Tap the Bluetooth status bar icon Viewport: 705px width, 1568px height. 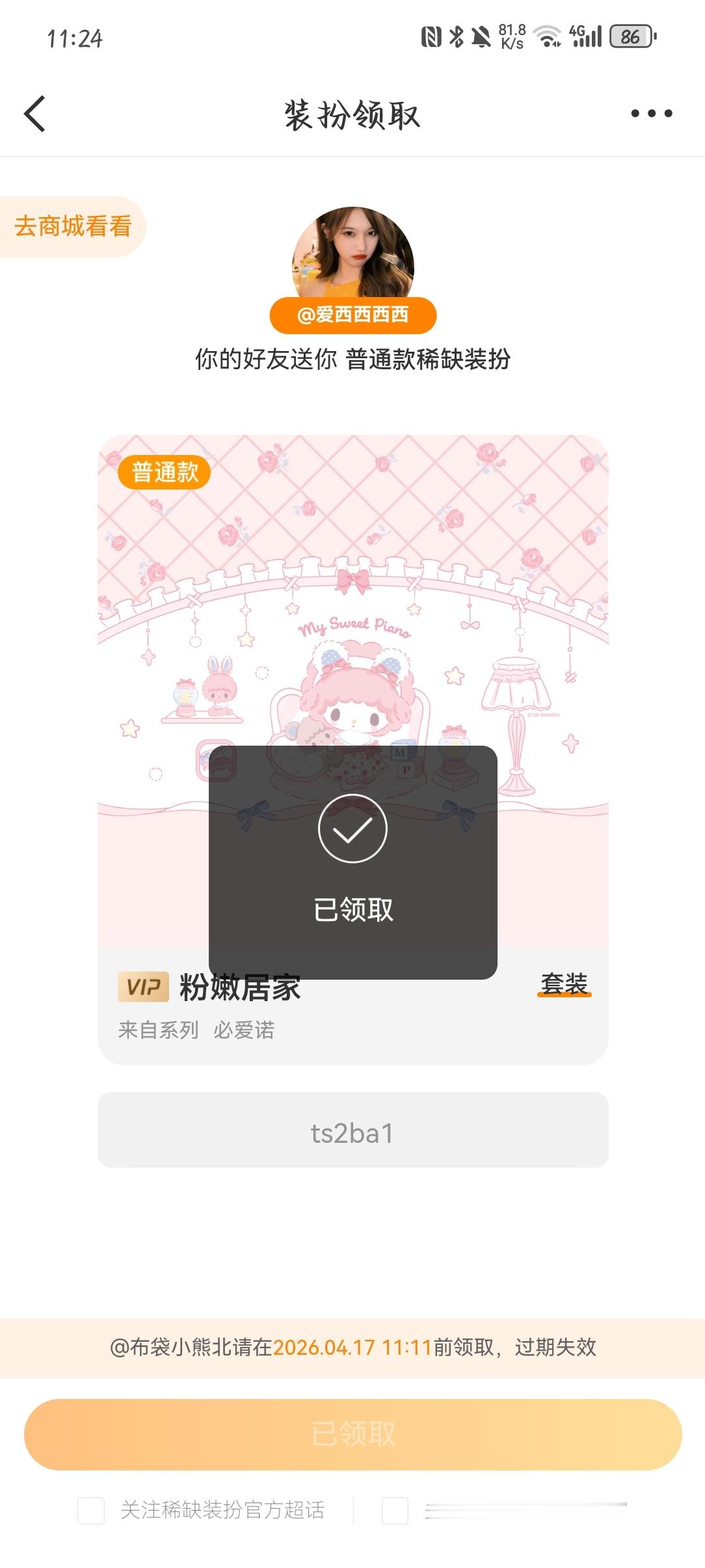coord(455,36)
